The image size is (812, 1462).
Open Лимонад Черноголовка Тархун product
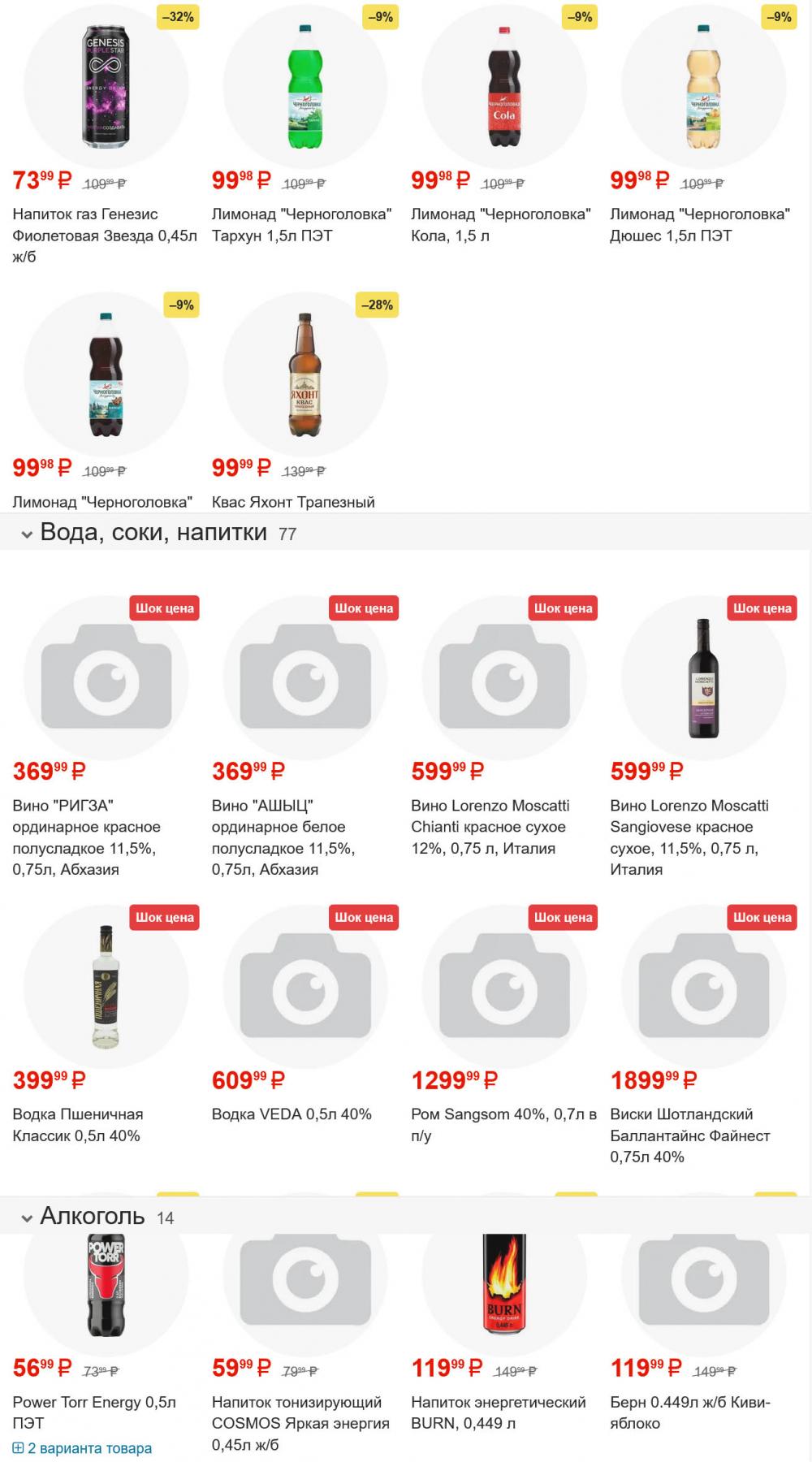(x=301, y=225)
